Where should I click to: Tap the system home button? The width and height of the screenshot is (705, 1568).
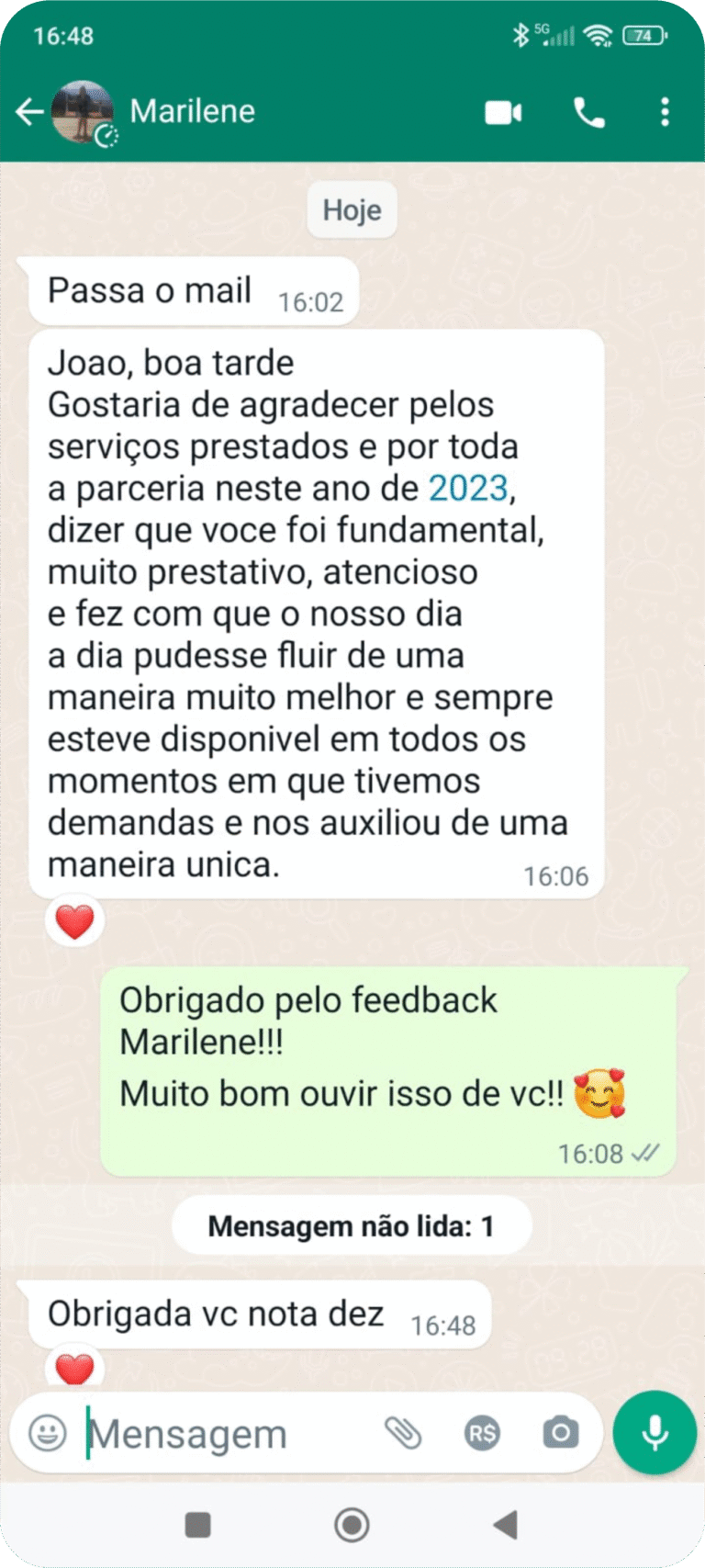click(x=352, y=1525)
